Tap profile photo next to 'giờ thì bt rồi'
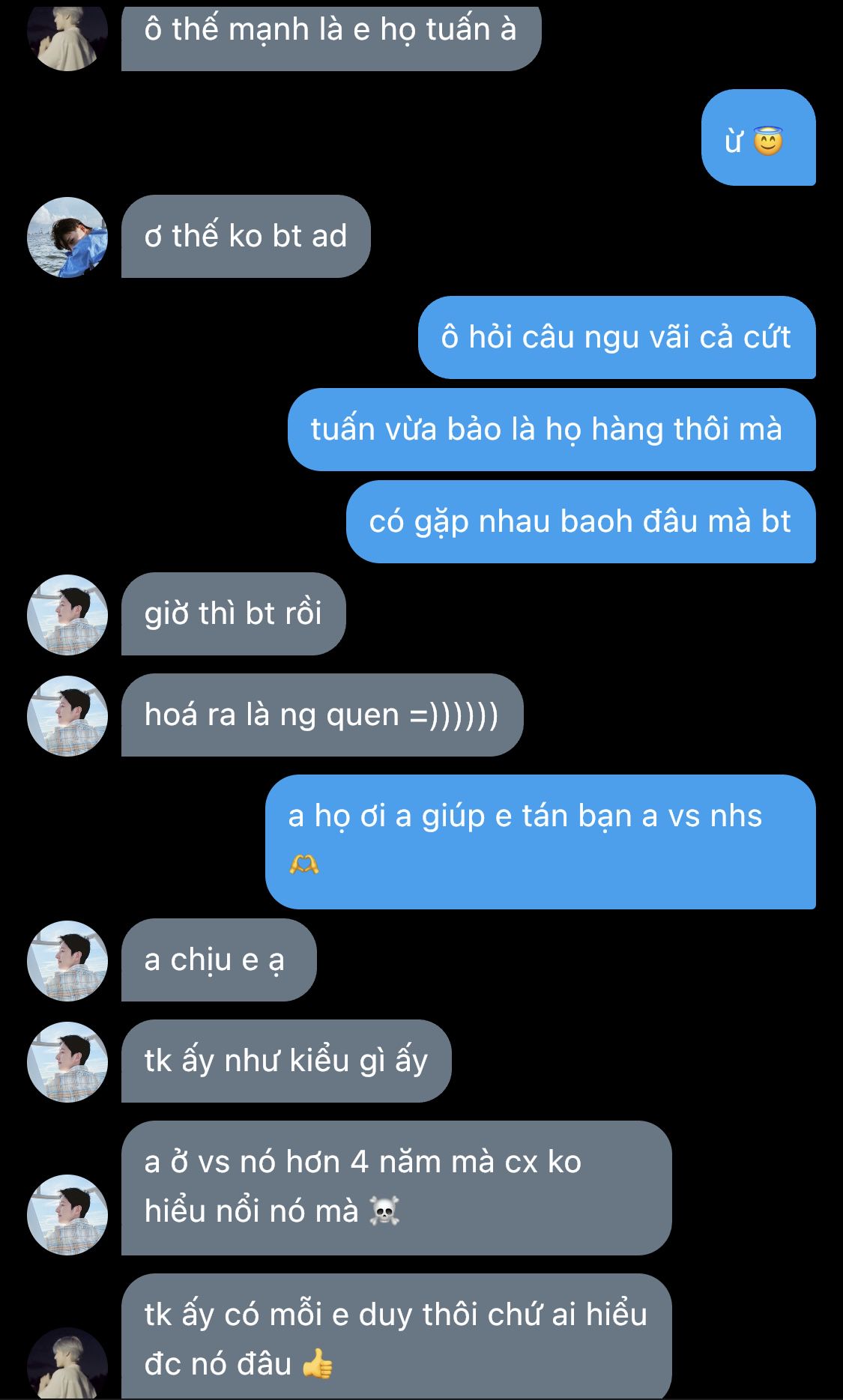843x1400 pixels. 67,615
